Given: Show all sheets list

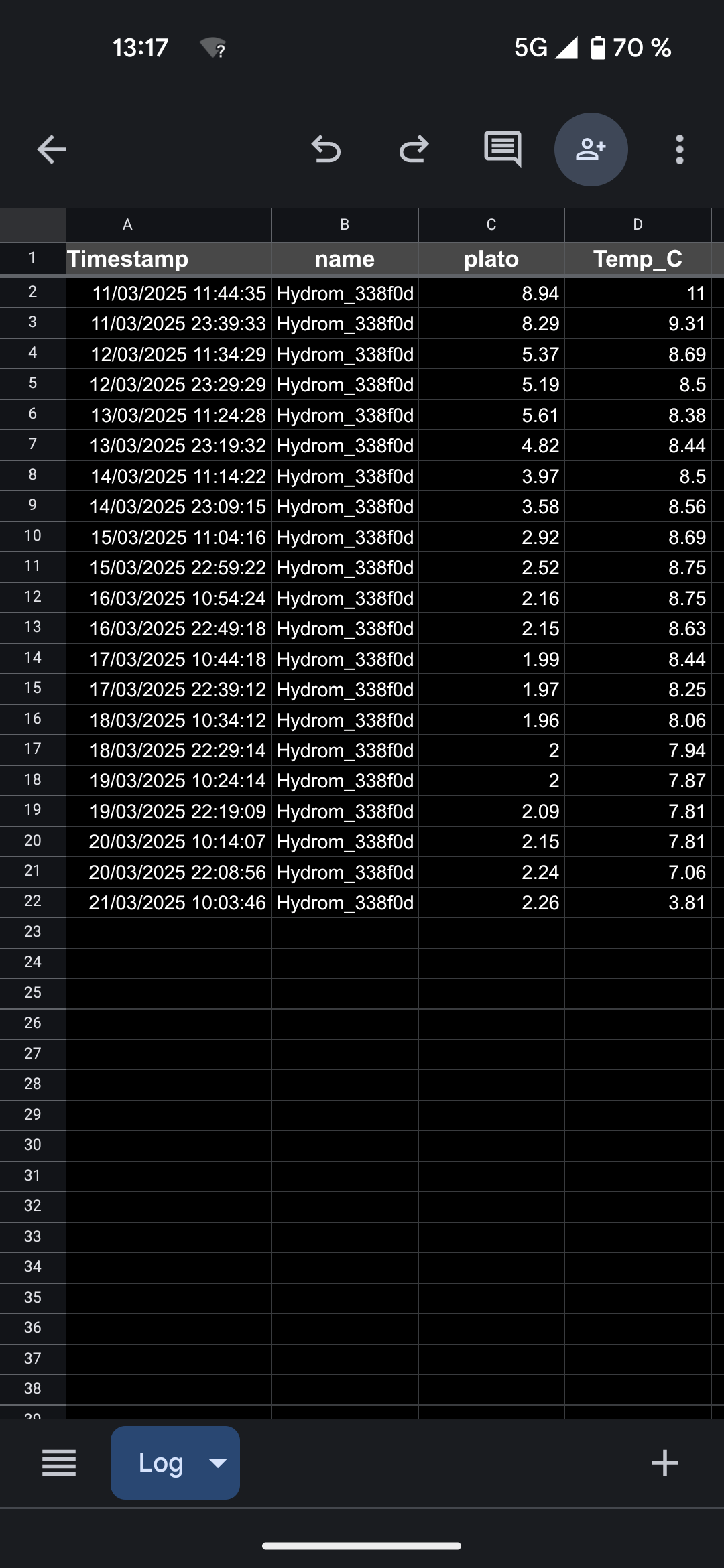Looking at the screenshot, I should tap(59, 1463).
